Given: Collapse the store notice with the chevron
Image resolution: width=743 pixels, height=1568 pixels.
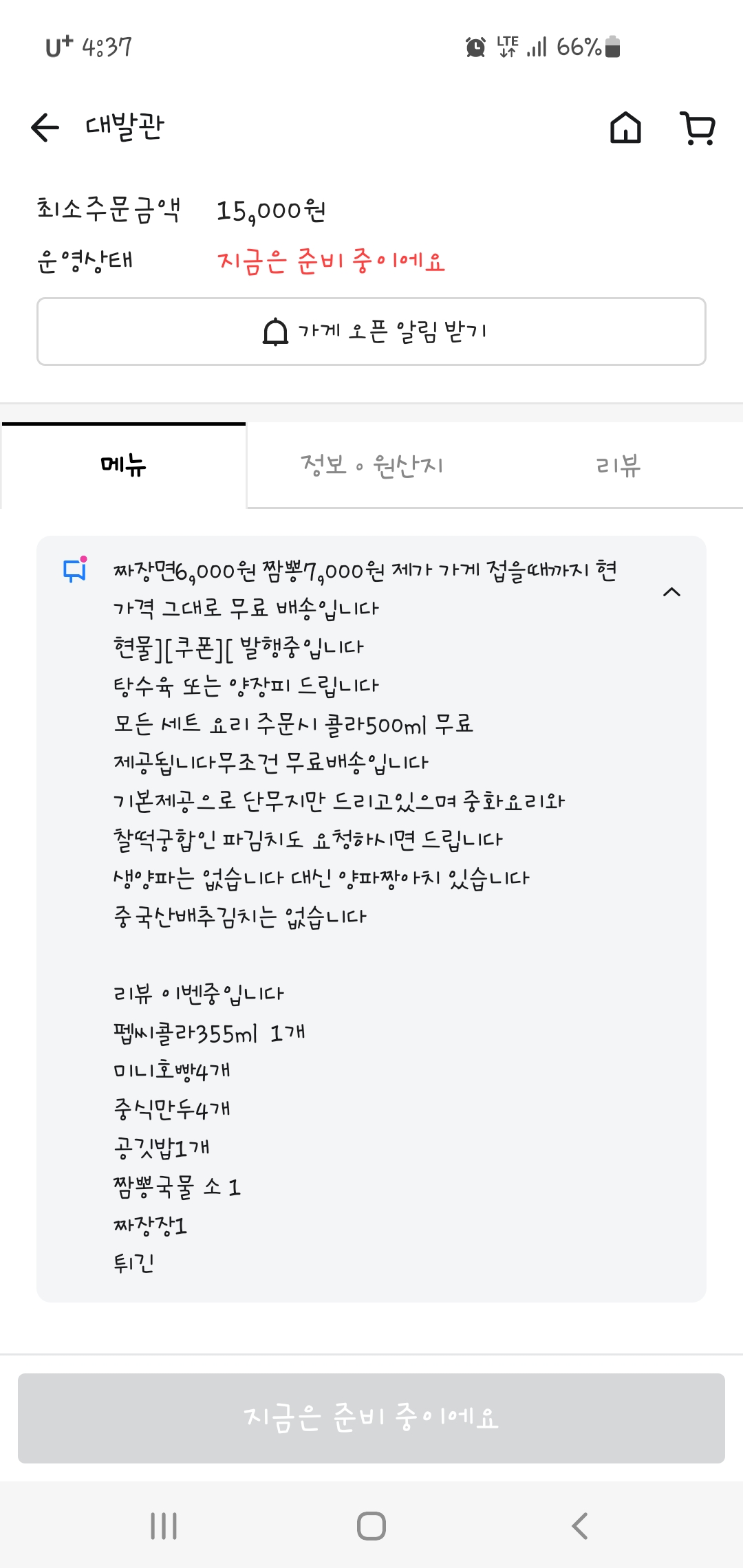Looking at the screenshot, I should point(671,592).
